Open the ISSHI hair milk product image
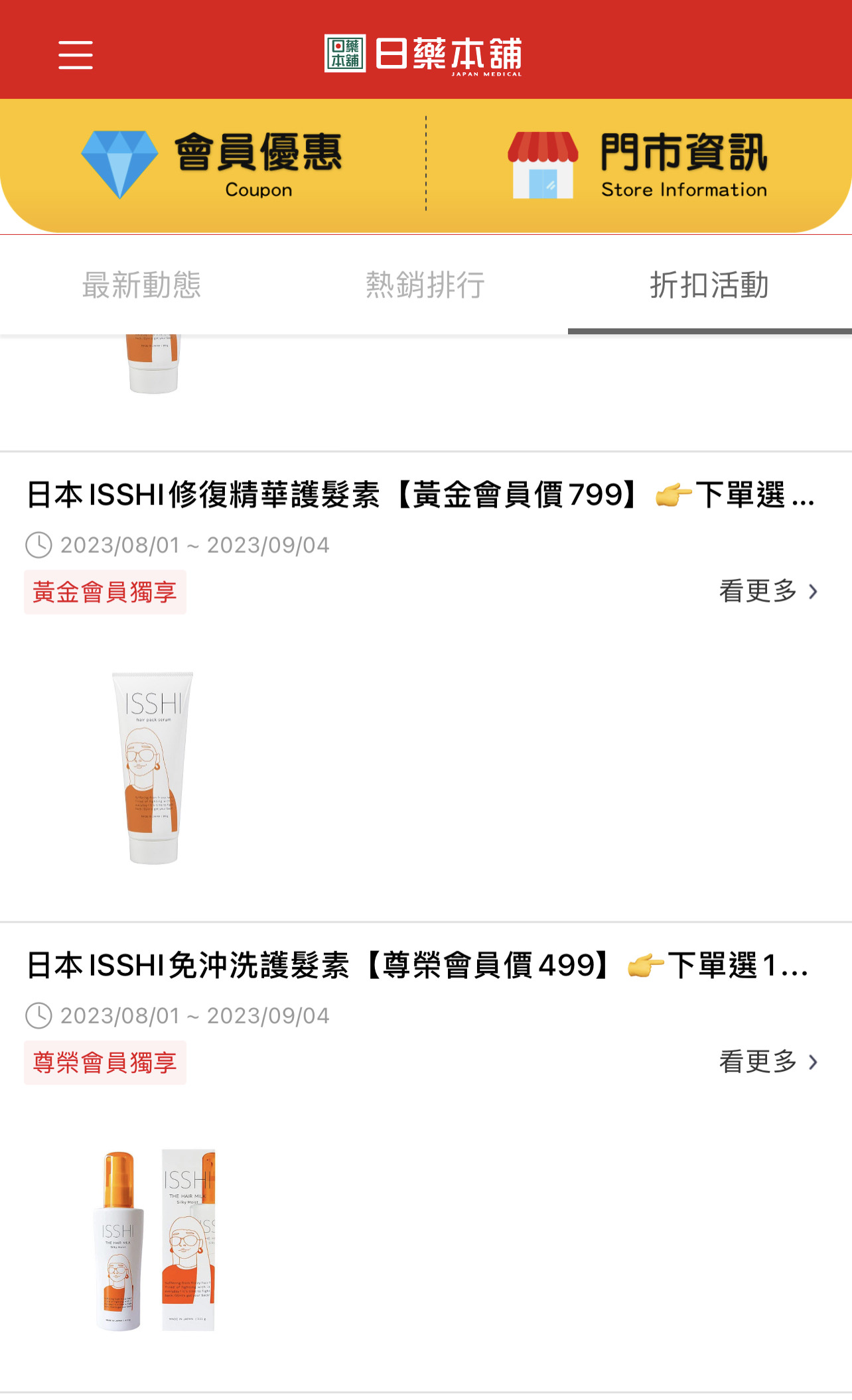 pyautogui.click(x=155, y=1240)
